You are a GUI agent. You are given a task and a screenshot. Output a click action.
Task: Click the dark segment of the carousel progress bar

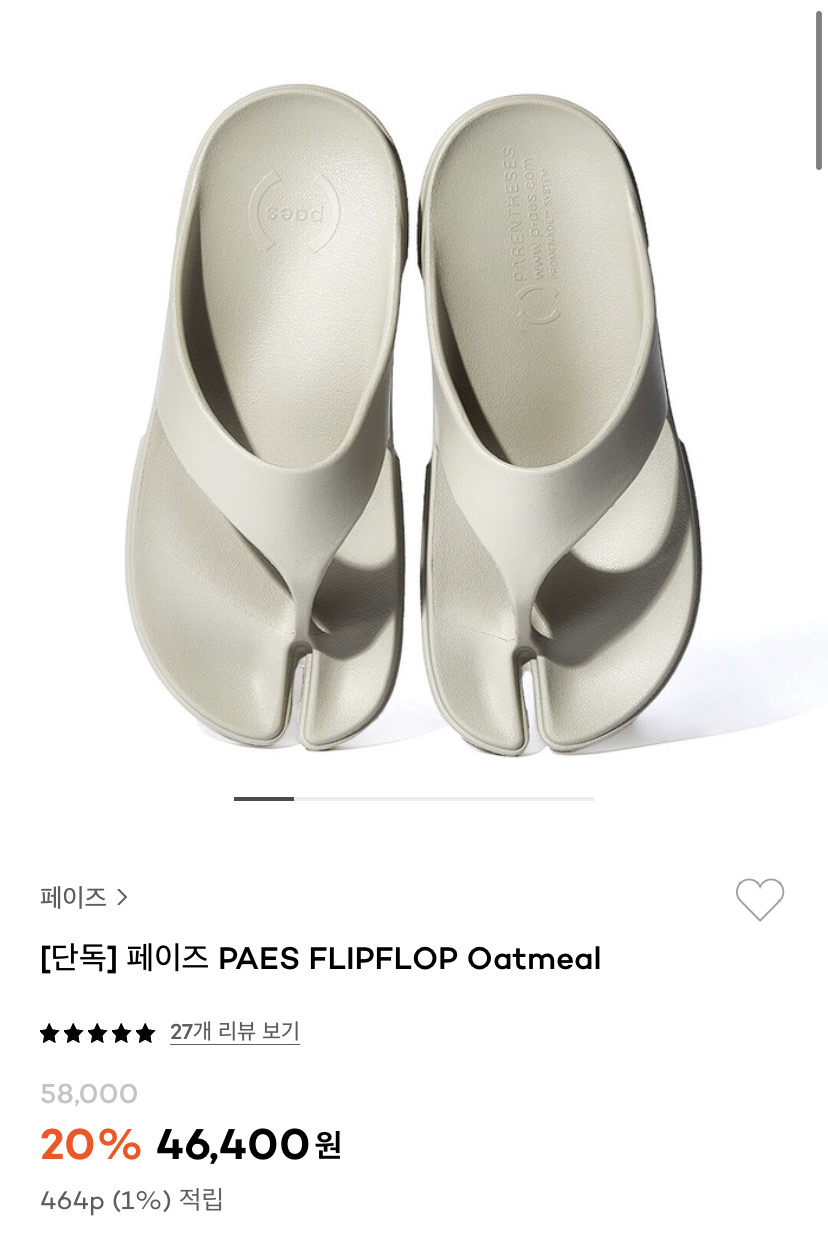point(263,800)
